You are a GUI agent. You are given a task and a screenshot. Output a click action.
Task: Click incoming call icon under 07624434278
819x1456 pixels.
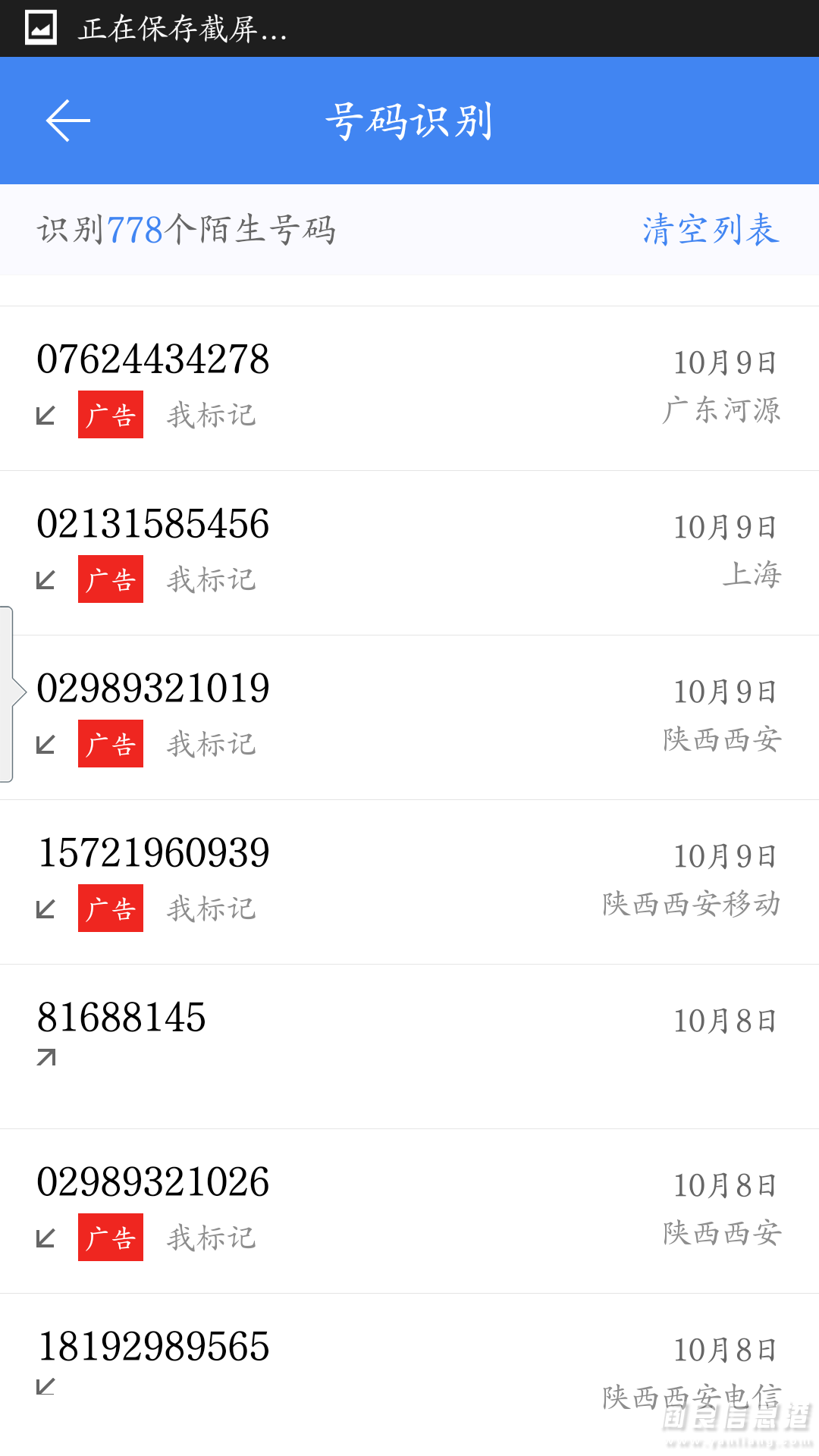(x=45, y=414)
